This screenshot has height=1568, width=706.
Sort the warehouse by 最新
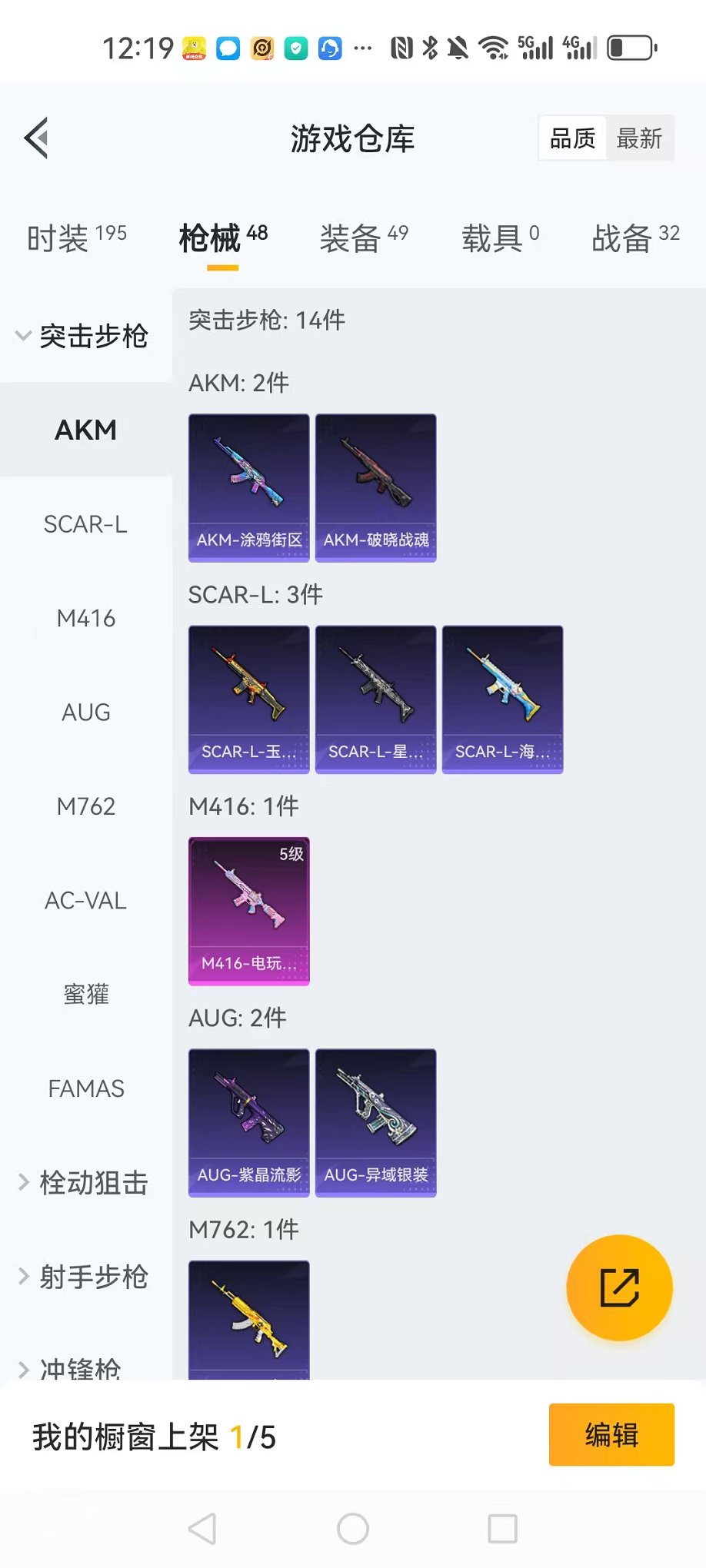(639, 138)
